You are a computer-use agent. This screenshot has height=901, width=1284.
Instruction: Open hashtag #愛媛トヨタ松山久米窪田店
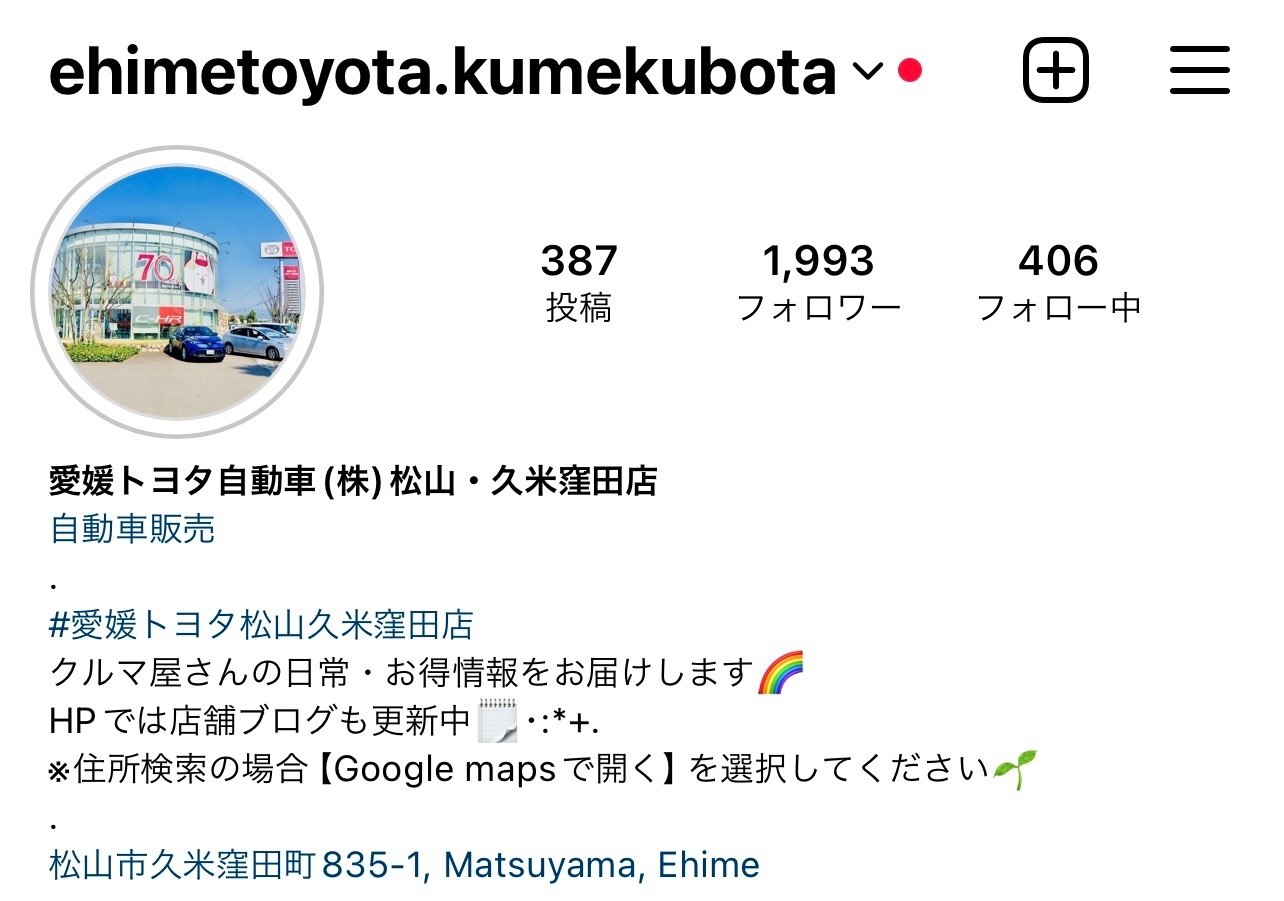260,625
